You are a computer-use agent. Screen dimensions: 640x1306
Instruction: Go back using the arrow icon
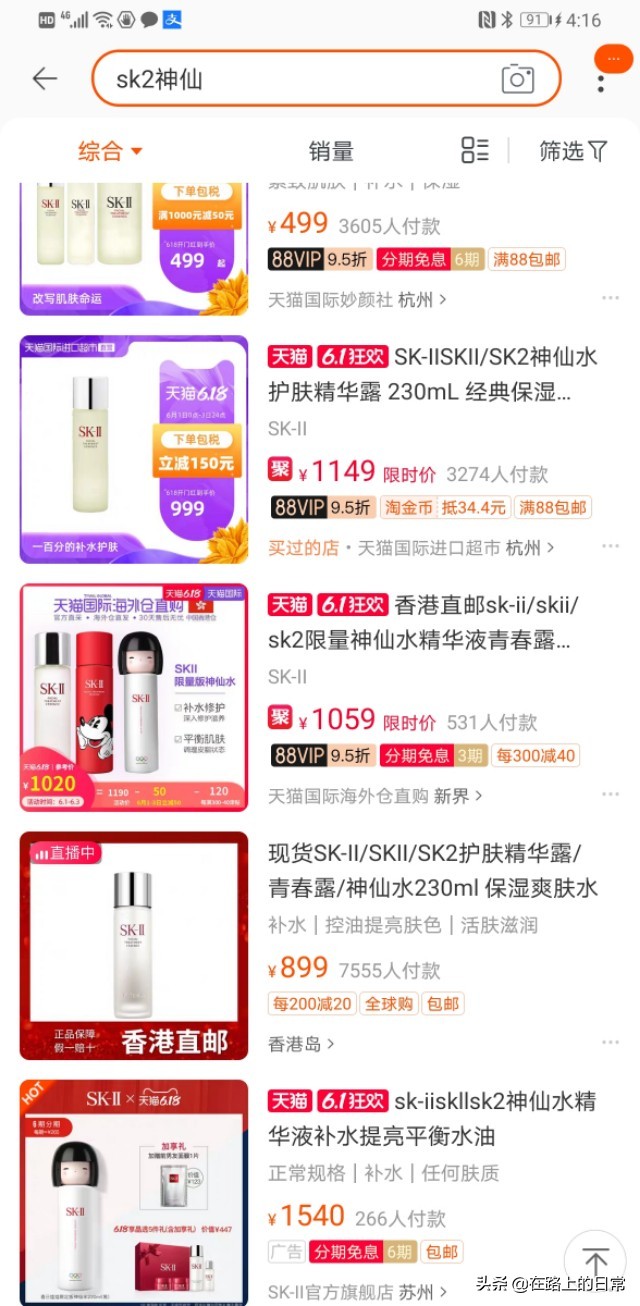(x=45, y=79)
